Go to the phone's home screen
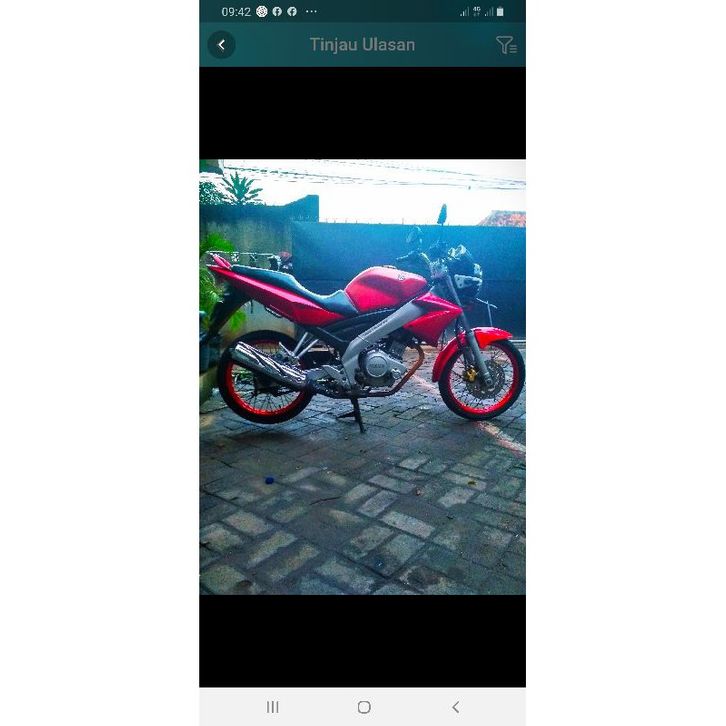This screenshot has height=726, width=726. pos(364,707)
